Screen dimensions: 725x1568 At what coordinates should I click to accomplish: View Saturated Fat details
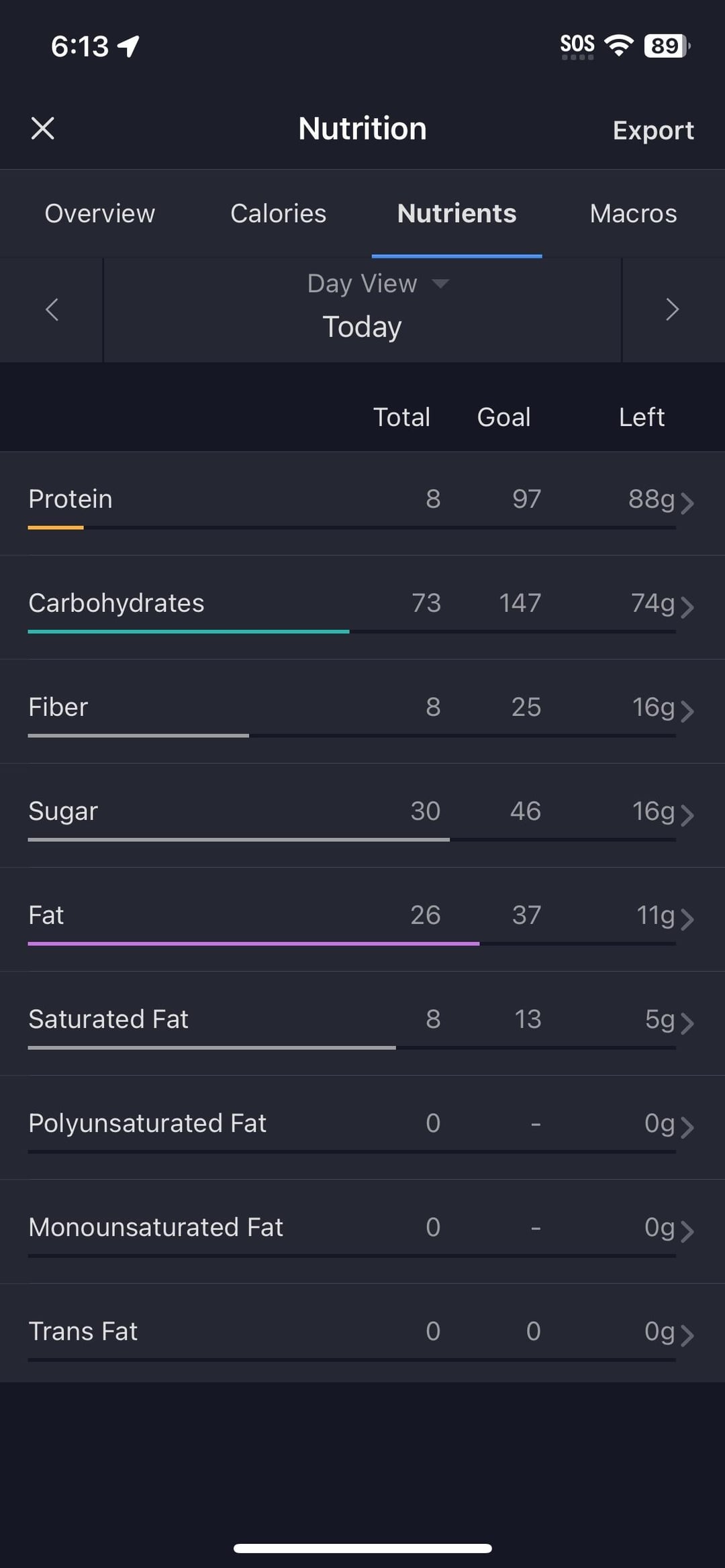click(362, 1023)
